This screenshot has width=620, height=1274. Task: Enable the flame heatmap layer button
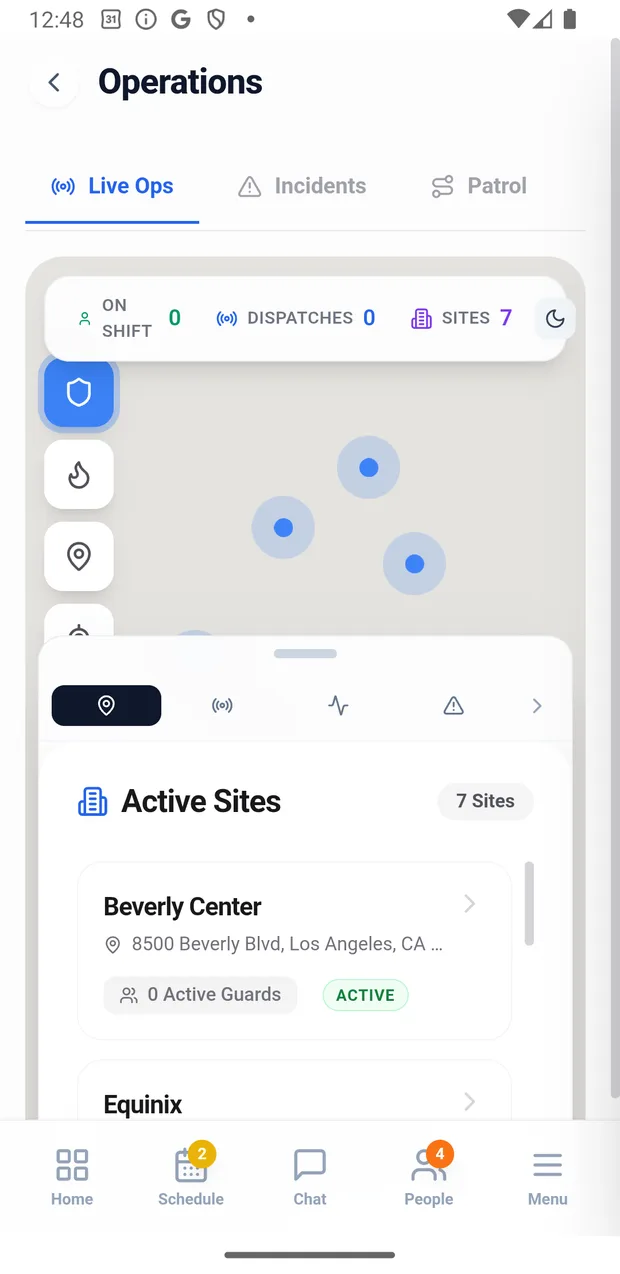[79, 475]
